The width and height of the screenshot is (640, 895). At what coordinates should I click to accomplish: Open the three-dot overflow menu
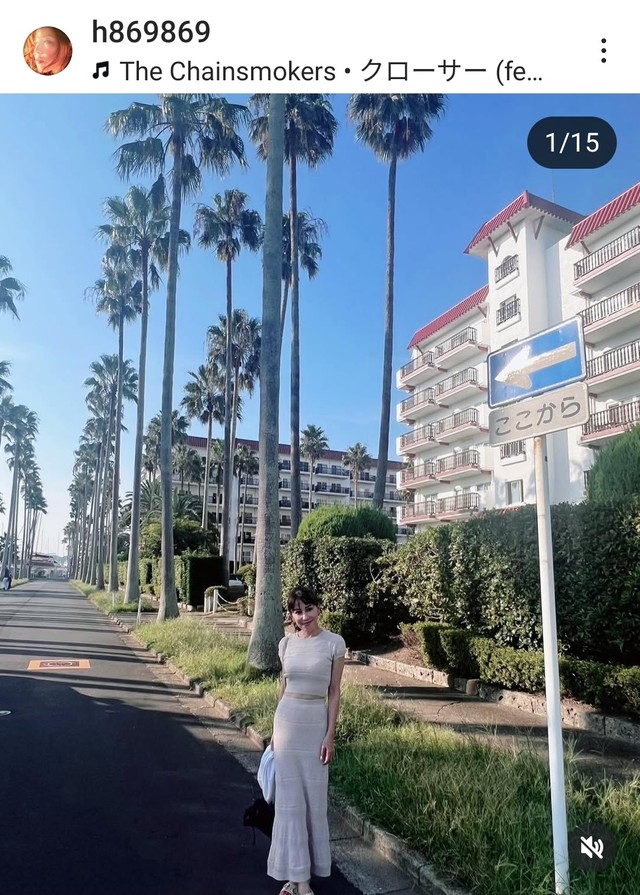pyautogui.click(x=603, y=51)
